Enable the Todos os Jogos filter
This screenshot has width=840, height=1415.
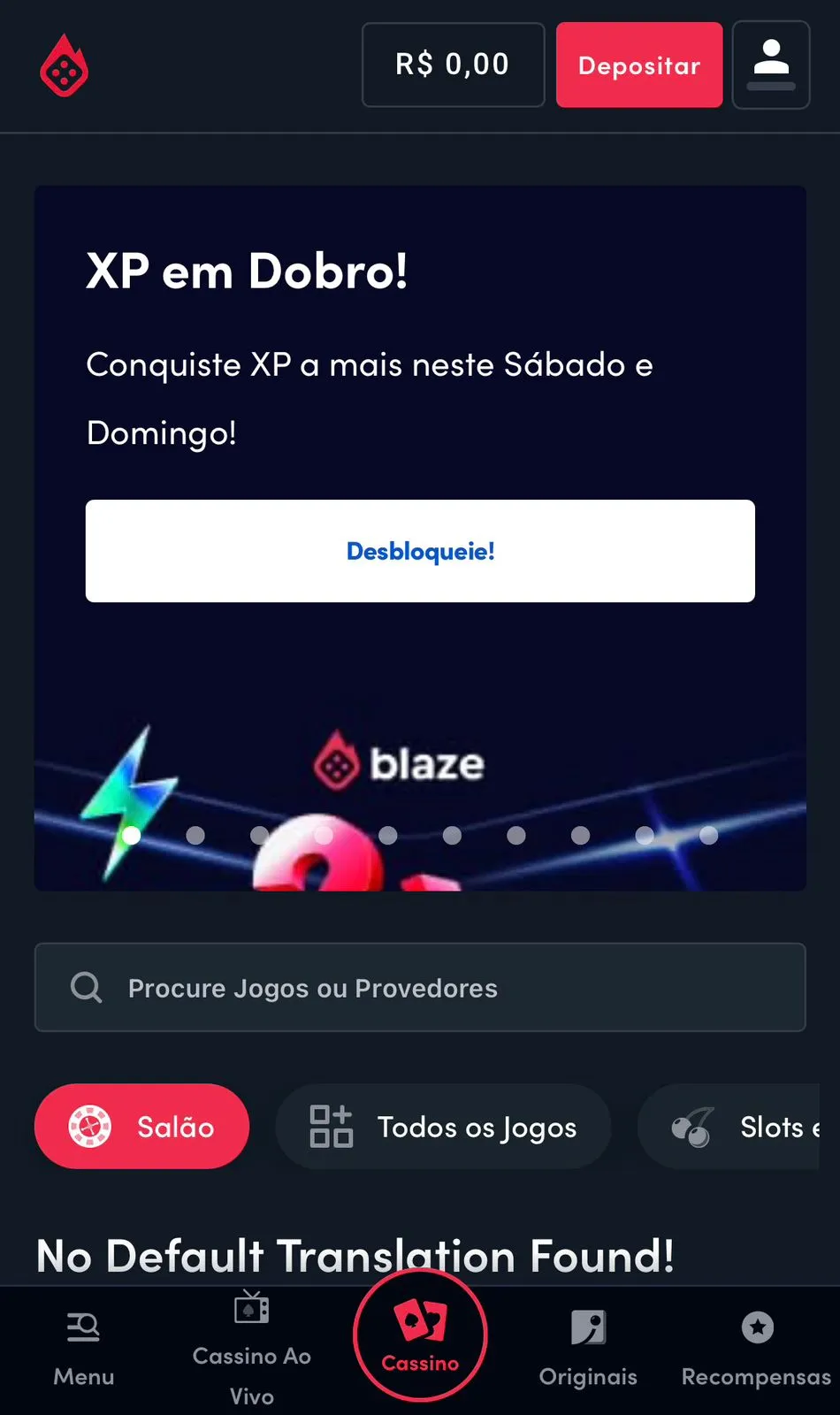pos(443,1126)
